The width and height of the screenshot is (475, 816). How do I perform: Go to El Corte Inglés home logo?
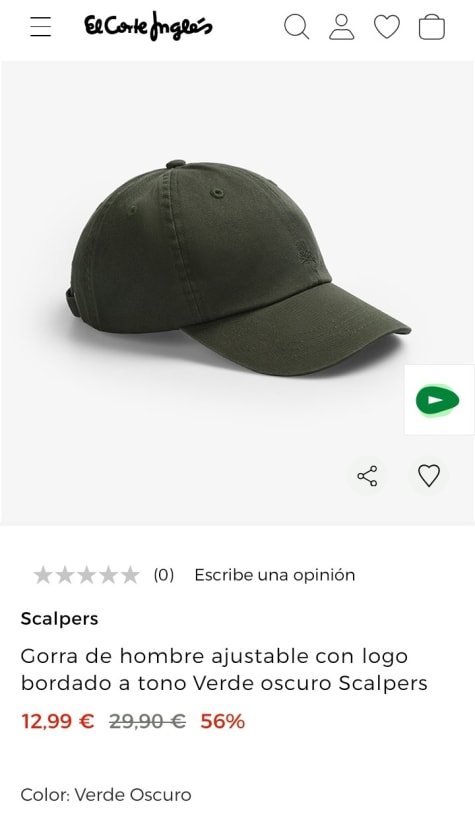tap(148, 26)
